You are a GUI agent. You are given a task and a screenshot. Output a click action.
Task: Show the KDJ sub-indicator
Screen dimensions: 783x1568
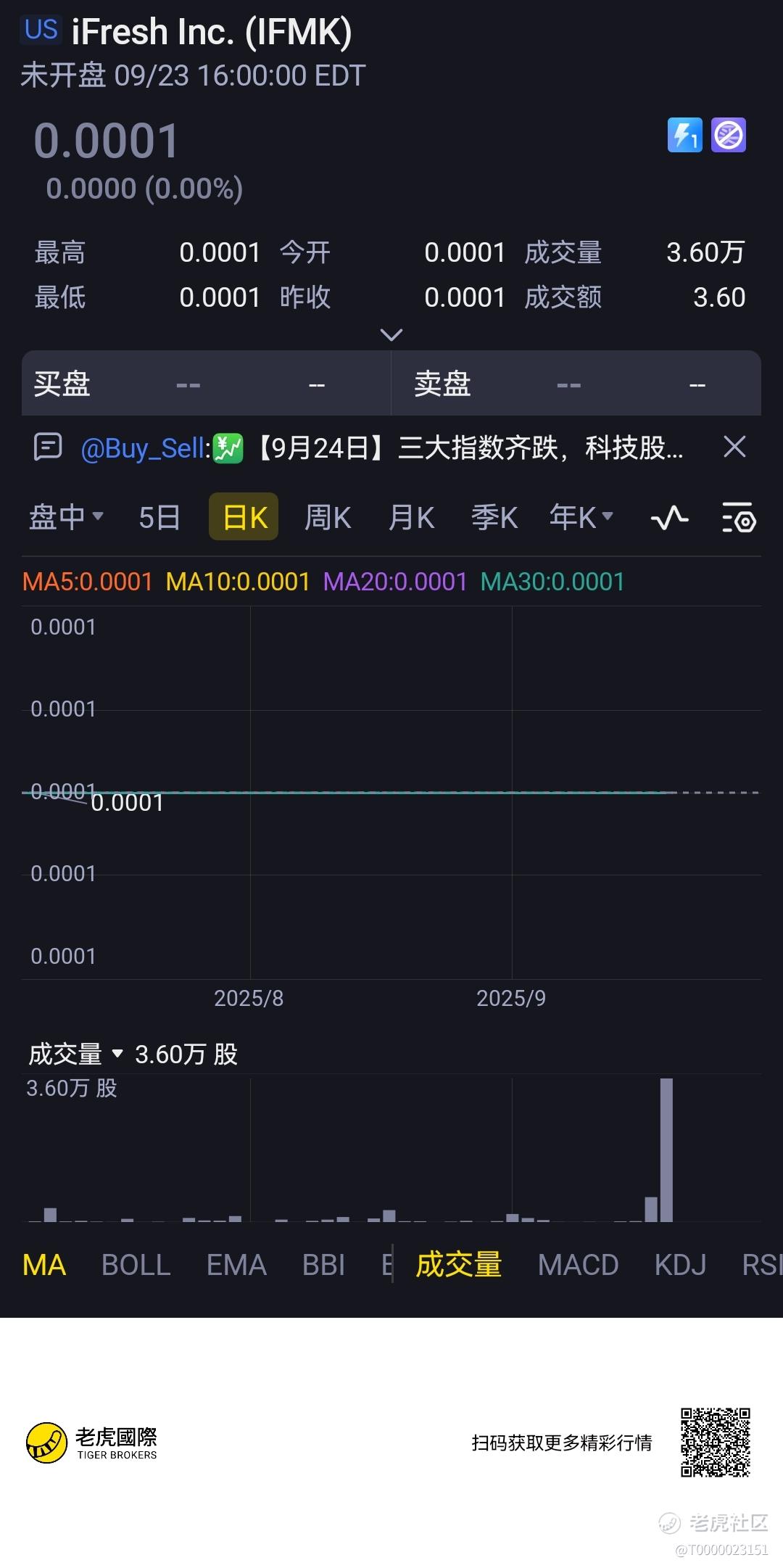(x=680, y=1265)
